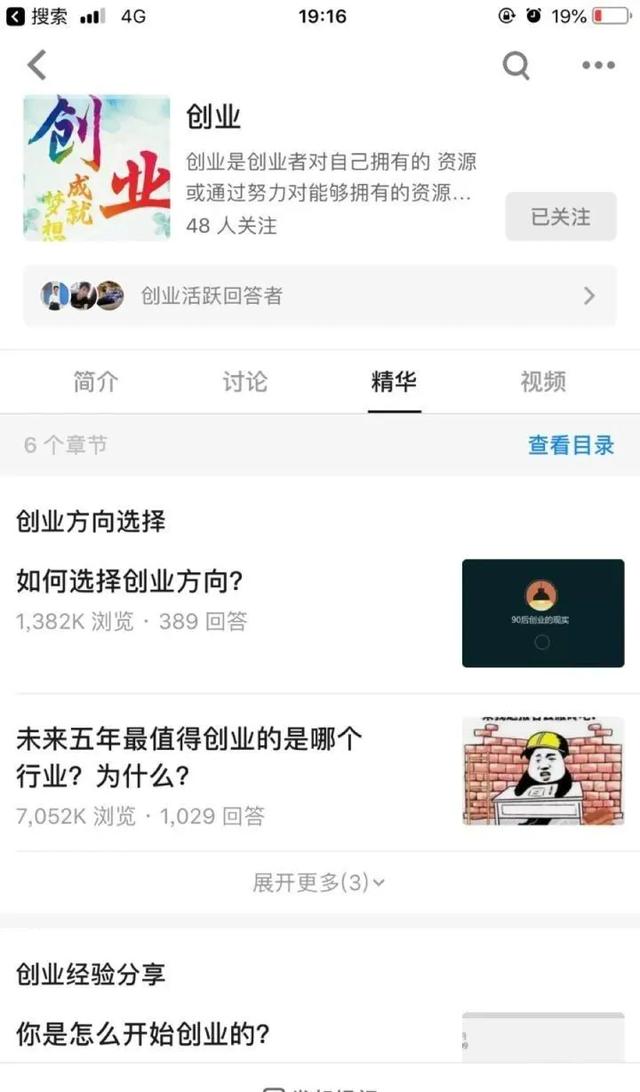This screenshot has height=1092, width=640.
Task: Open the 创业活跃回答者 row
Action: click(x=320, y=295)
